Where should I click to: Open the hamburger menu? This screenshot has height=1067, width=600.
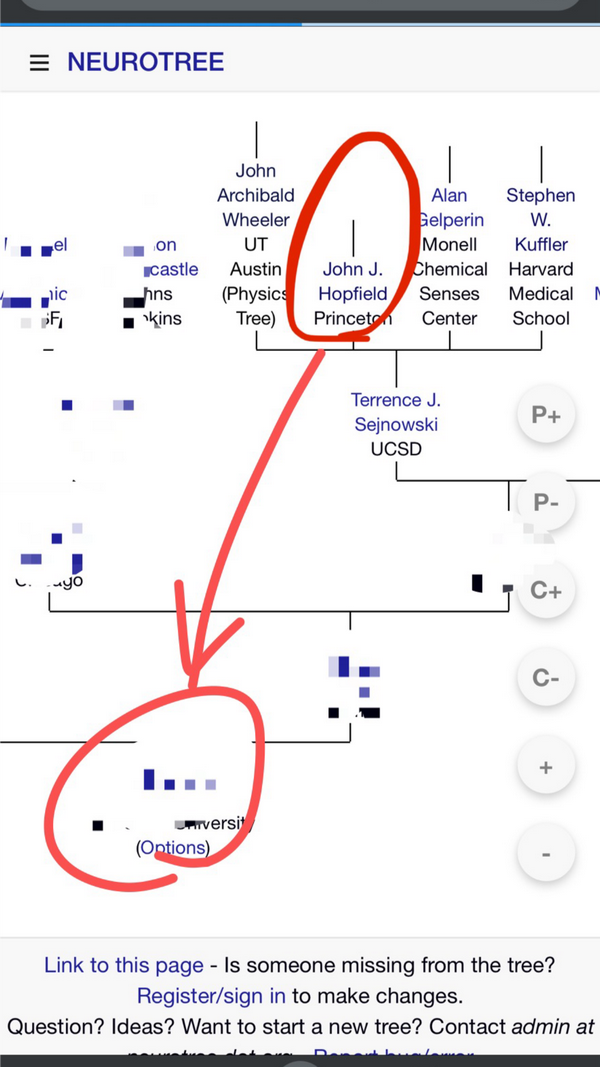click(39, 63)
